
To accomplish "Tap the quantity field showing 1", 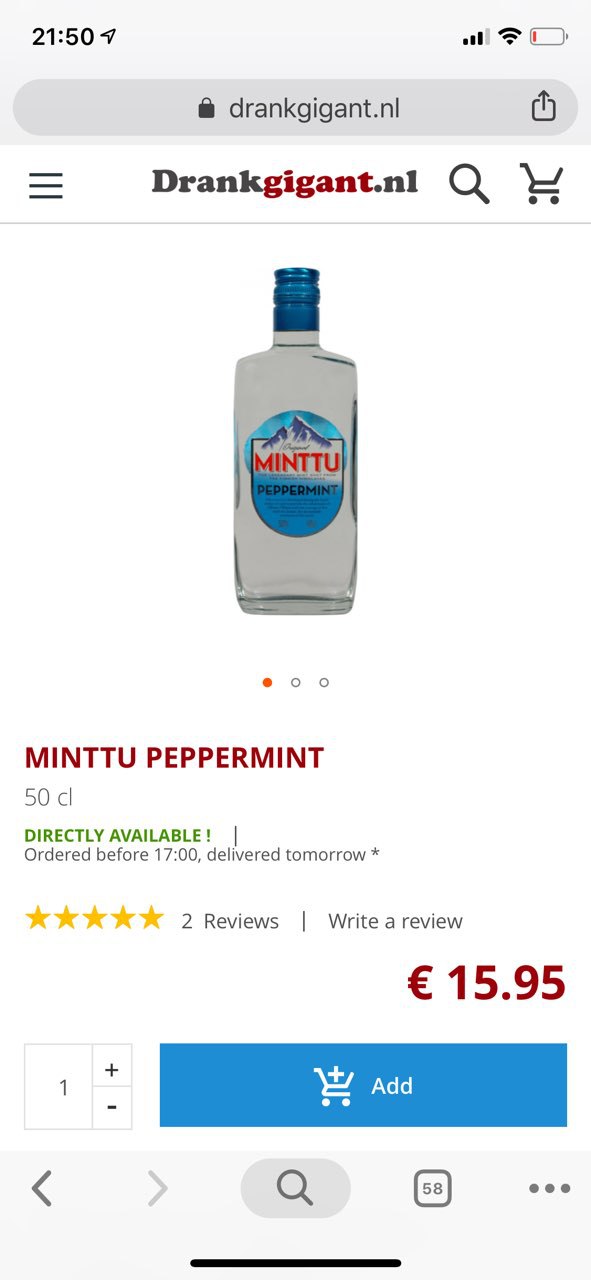I will point(59,1087).
